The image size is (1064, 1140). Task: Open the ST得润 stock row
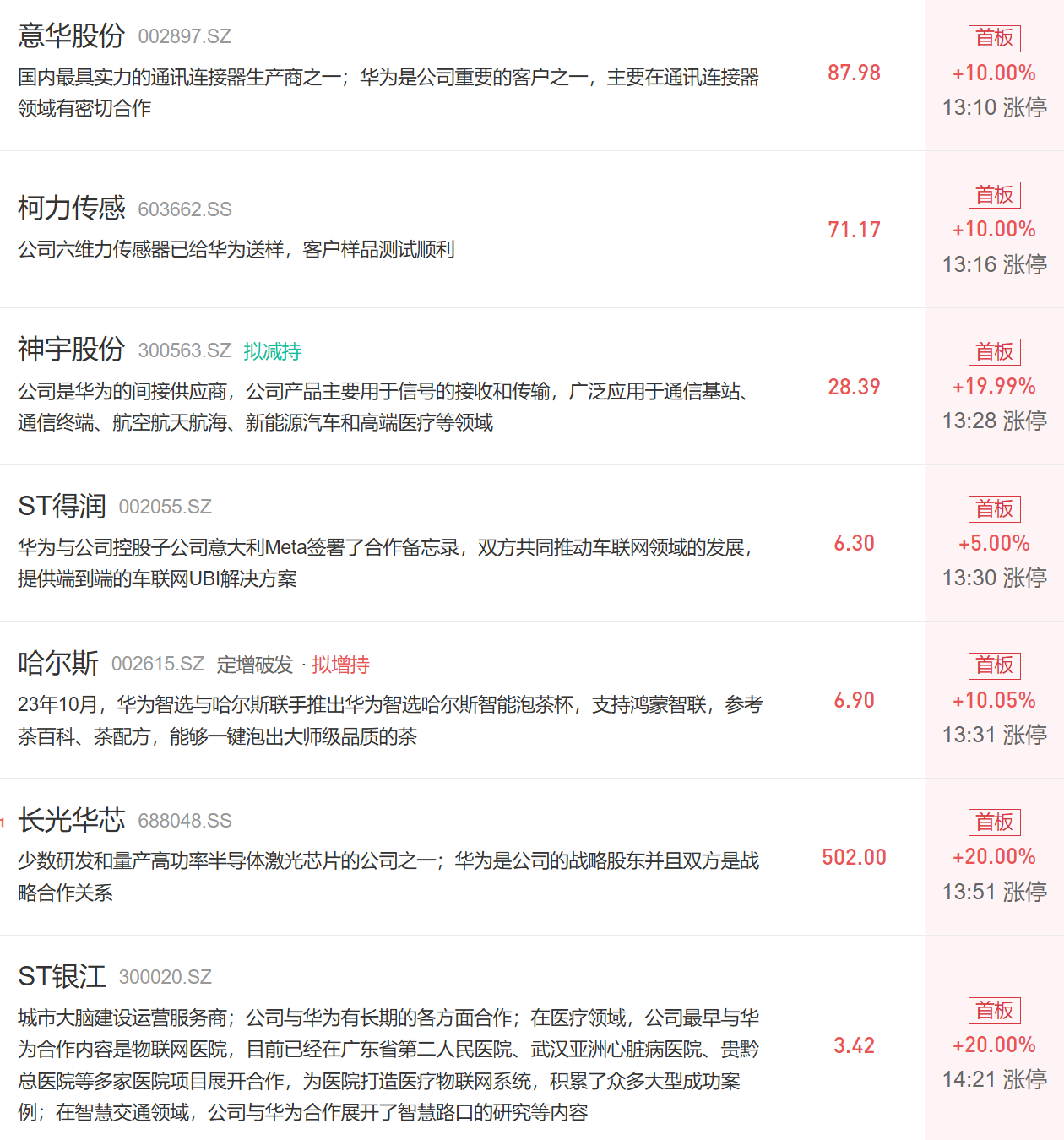[x=532, y=543]
